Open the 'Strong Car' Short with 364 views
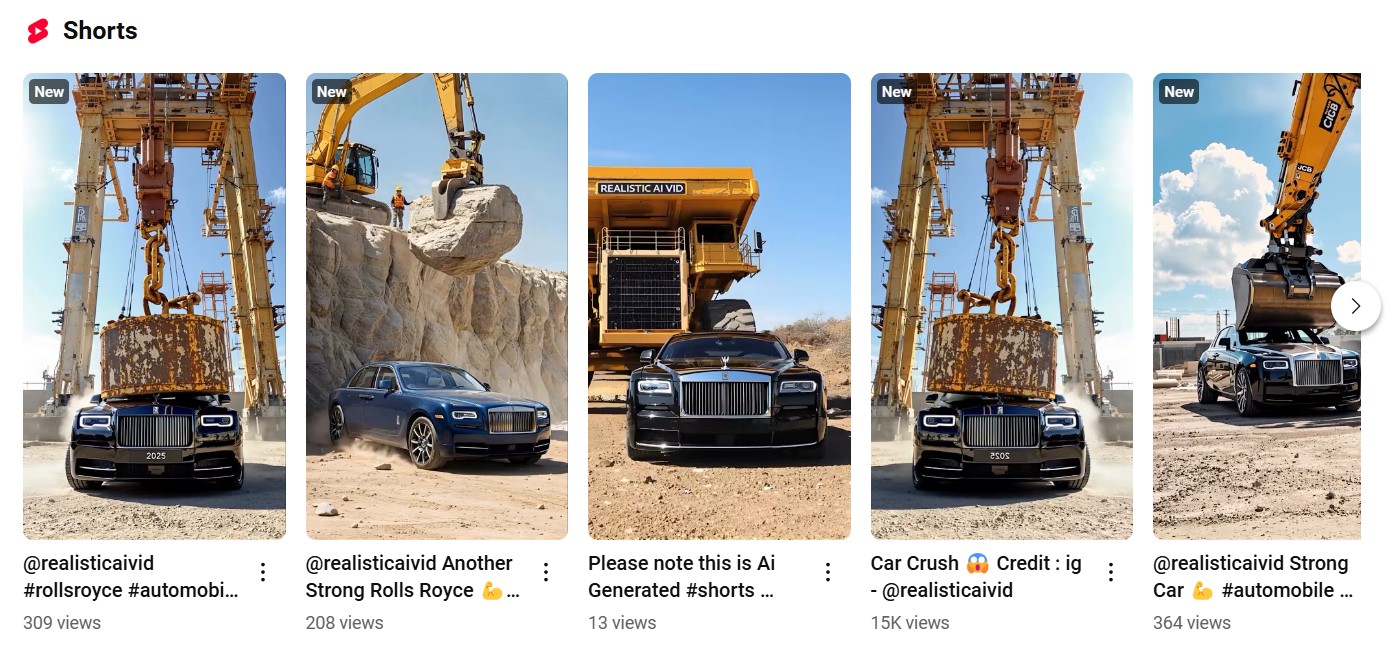This screenshot has width=1392, height=666. 1250,306
